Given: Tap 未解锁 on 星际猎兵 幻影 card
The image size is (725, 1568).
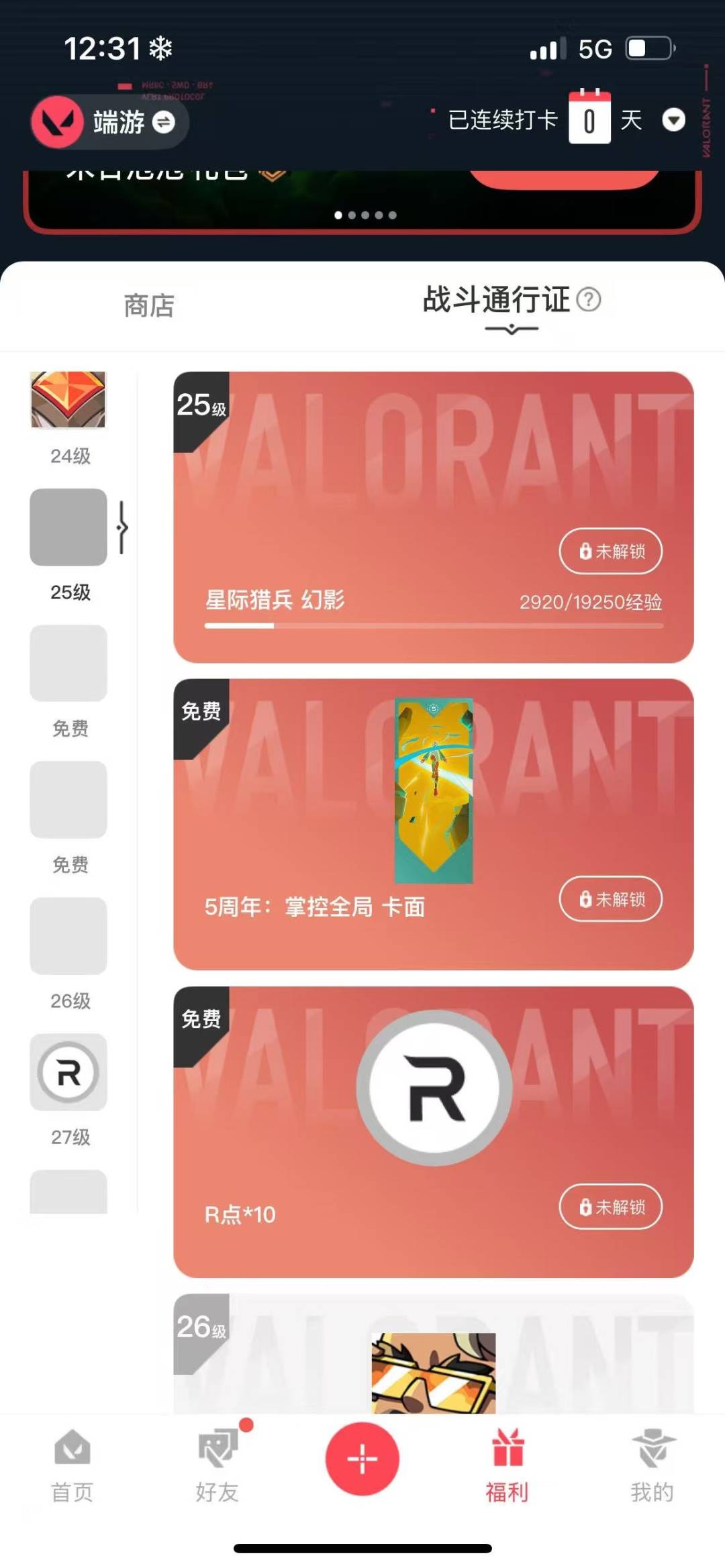Looking at the screenshot, I should 610,552.
